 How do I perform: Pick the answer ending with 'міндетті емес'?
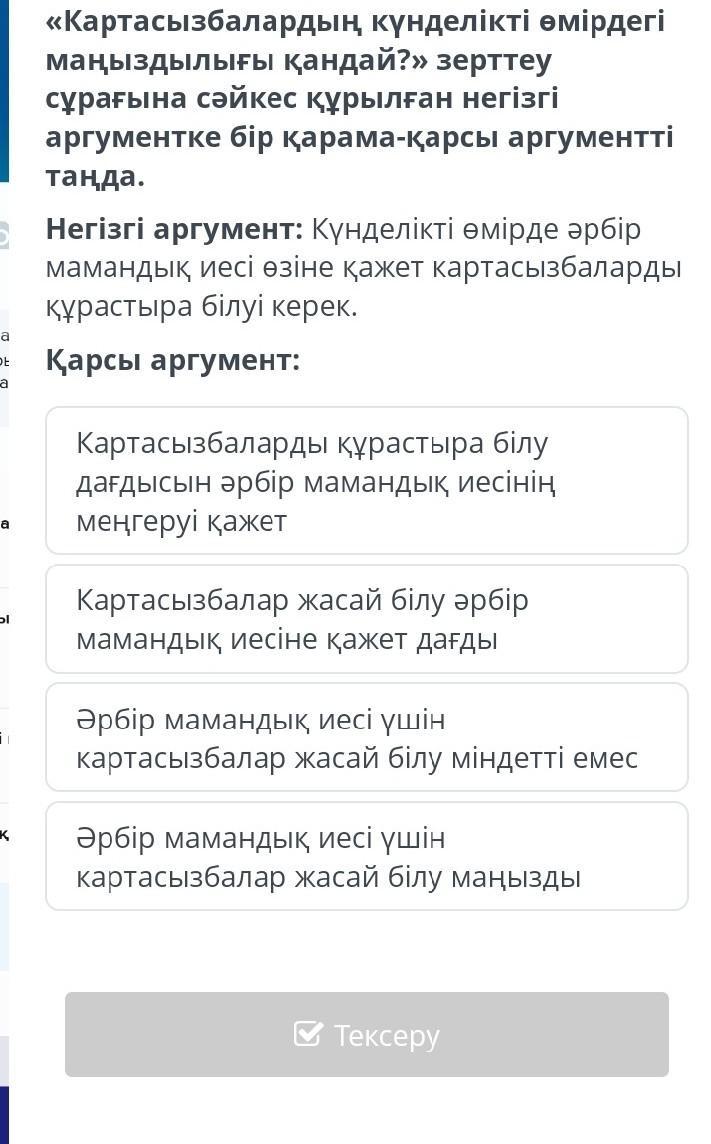click(366, 738)
